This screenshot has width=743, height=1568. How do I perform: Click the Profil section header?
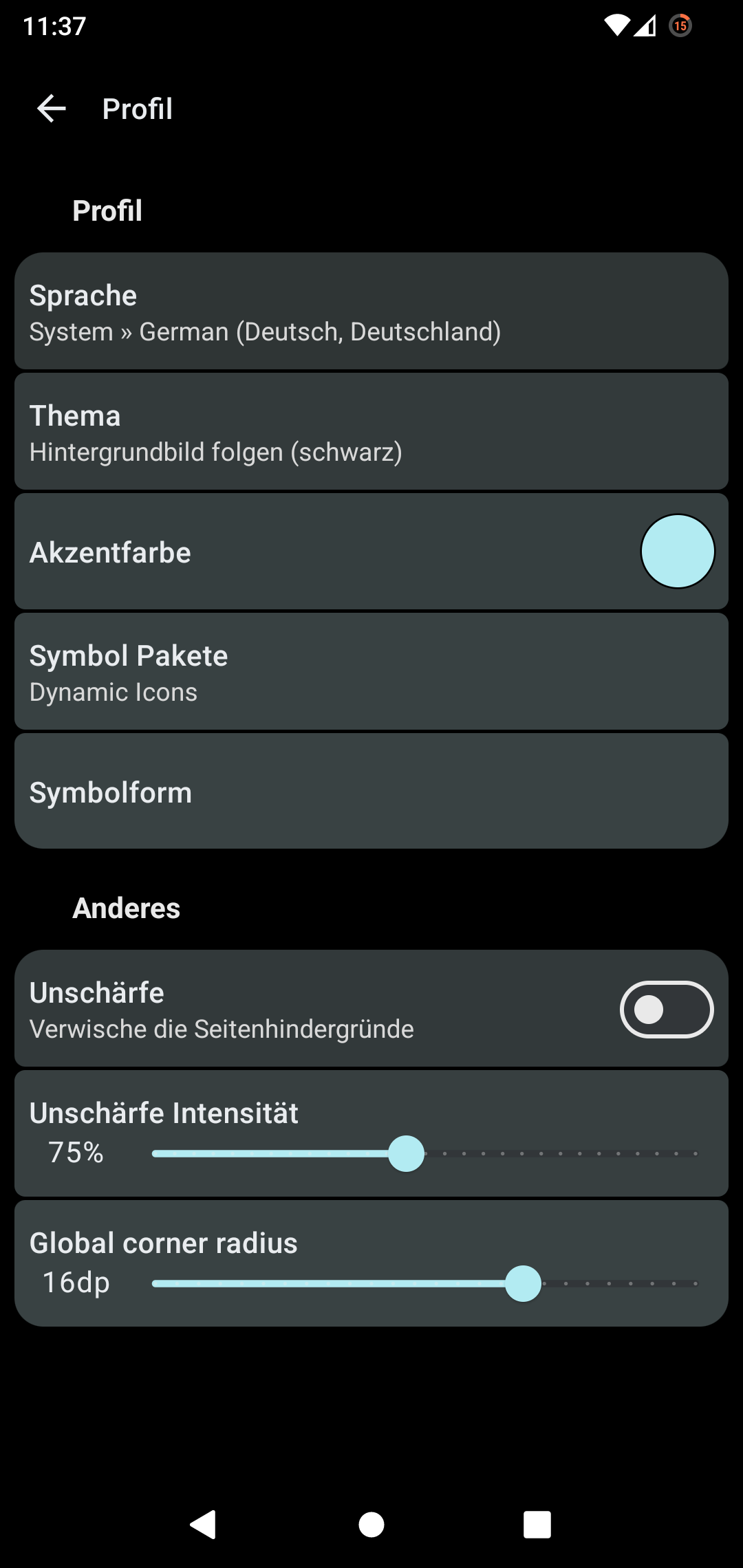pos(107,210)
